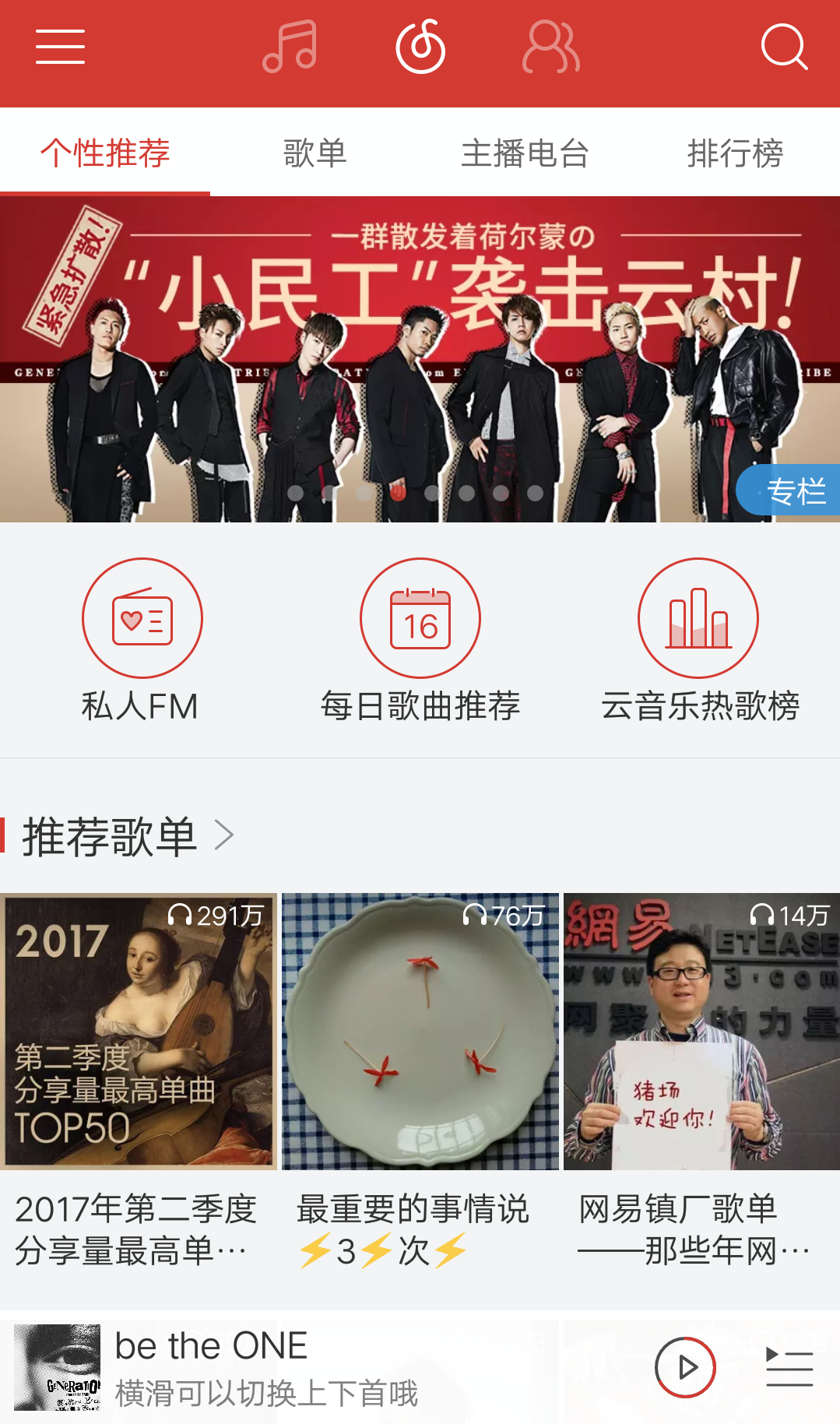Open the hamburger drawer menu

pyautogui.click(x=60, y=47)
